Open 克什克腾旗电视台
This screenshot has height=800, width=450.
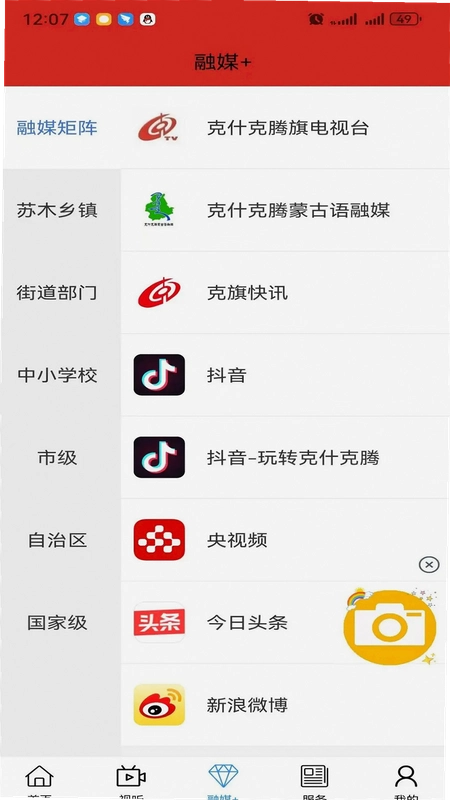tap(285, 128)
